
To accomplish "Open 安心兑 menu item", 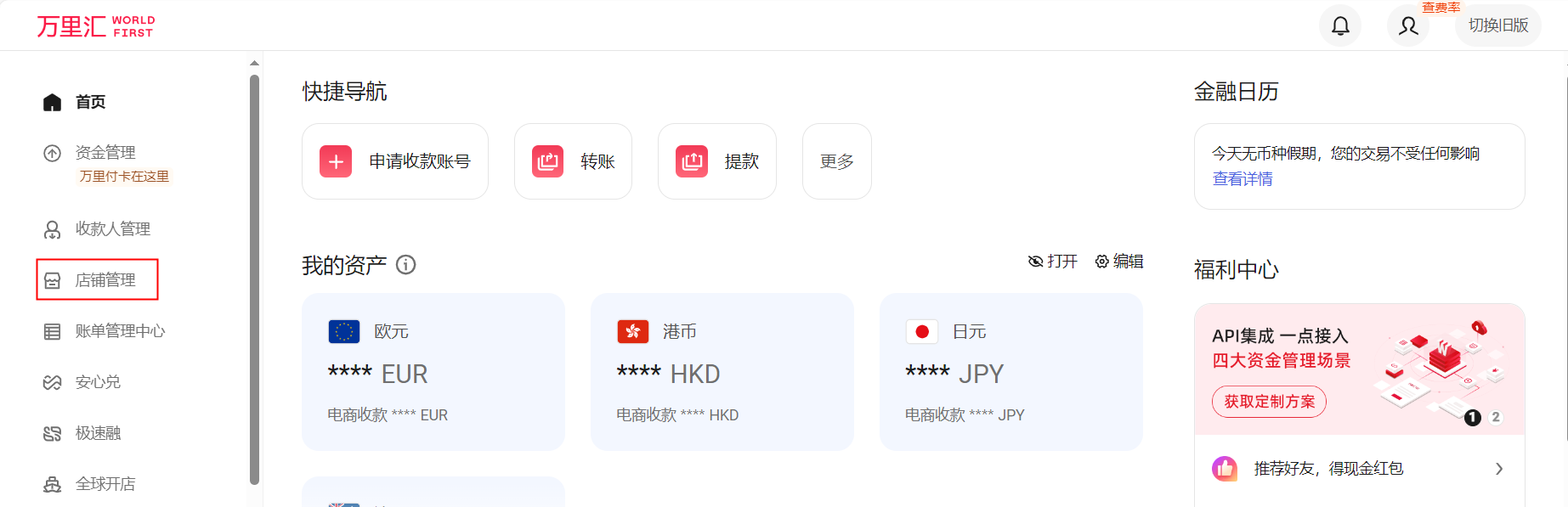I will pos(98,382).
